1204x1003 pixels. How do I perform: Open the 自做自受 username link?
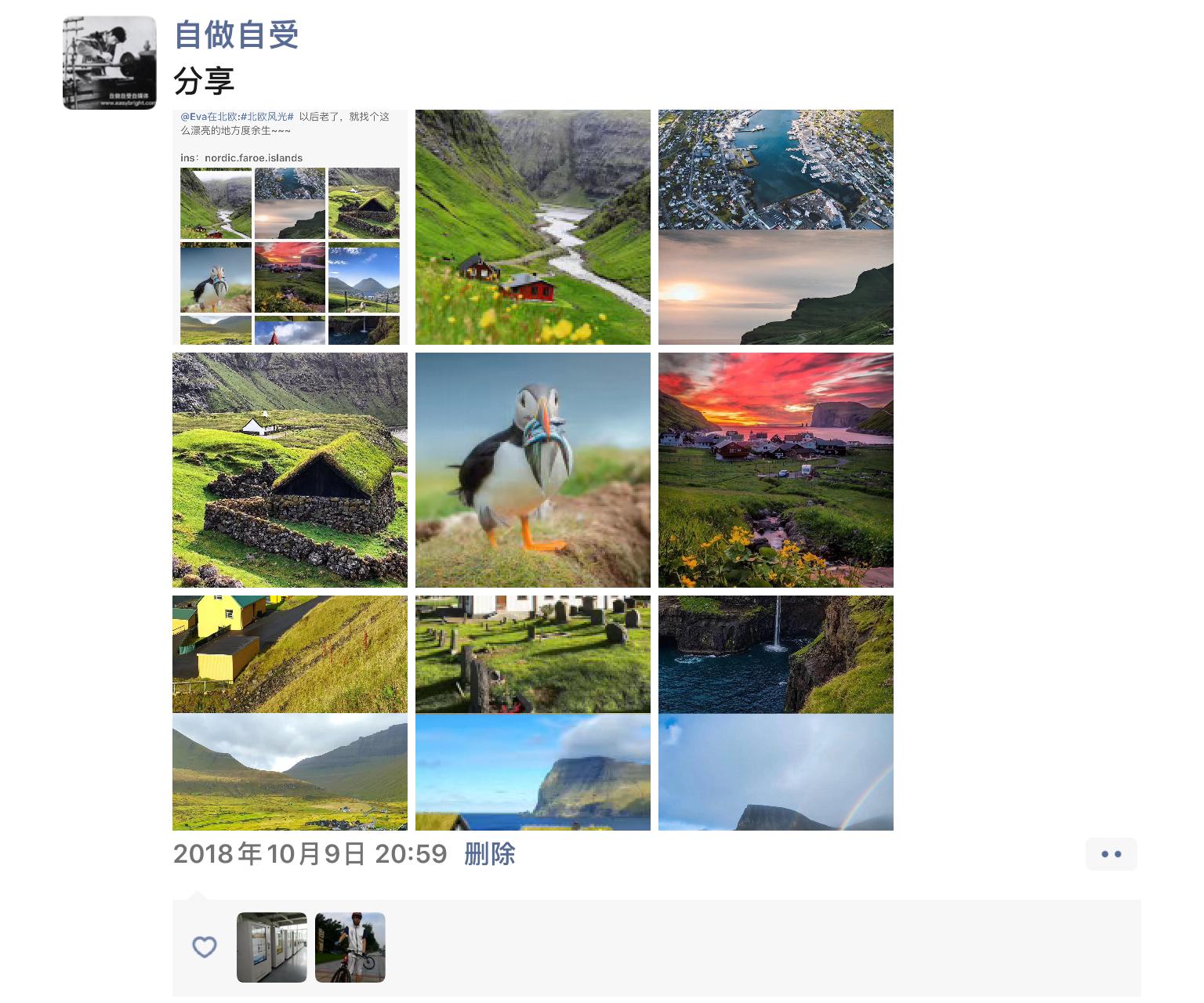[236, 35]
